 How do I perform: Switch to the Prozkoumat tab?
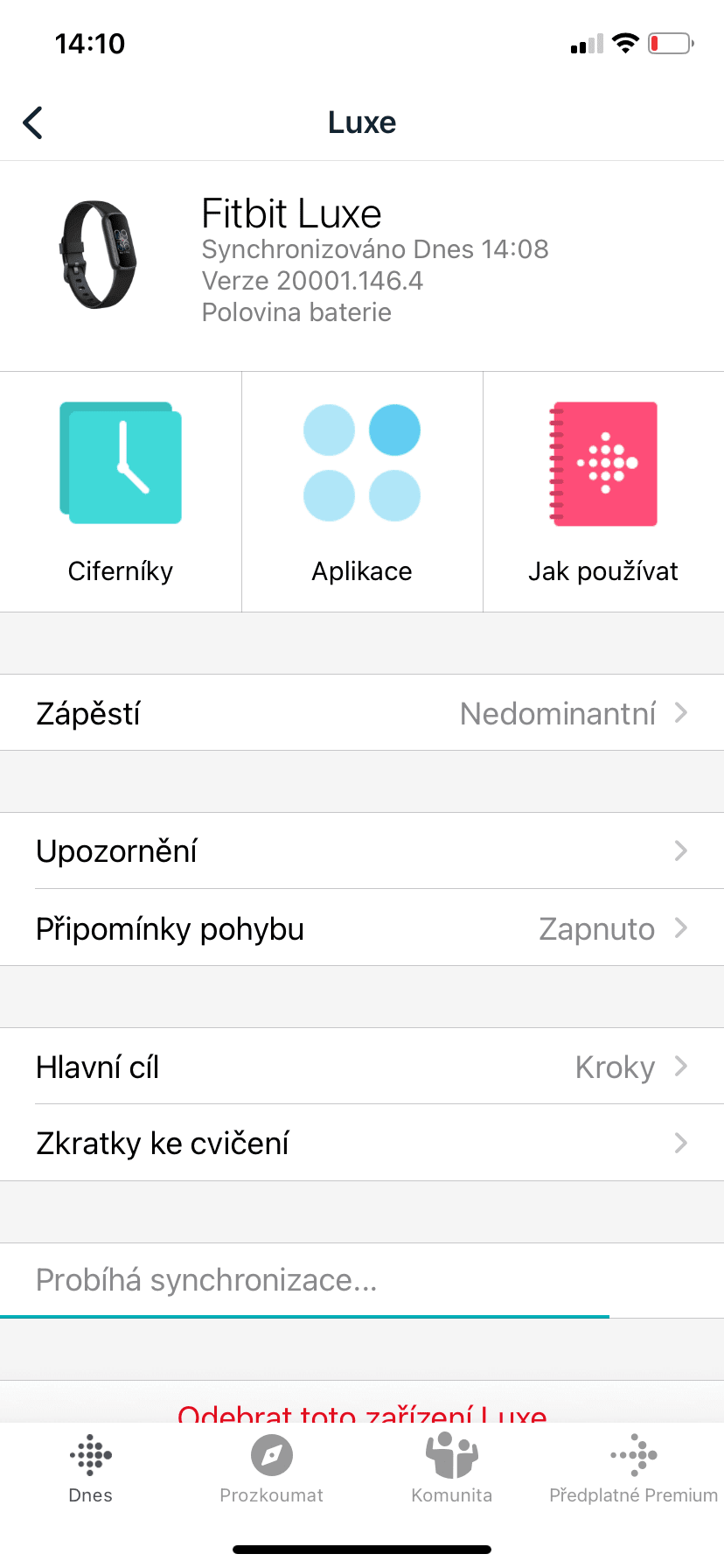coord(271,1470)
